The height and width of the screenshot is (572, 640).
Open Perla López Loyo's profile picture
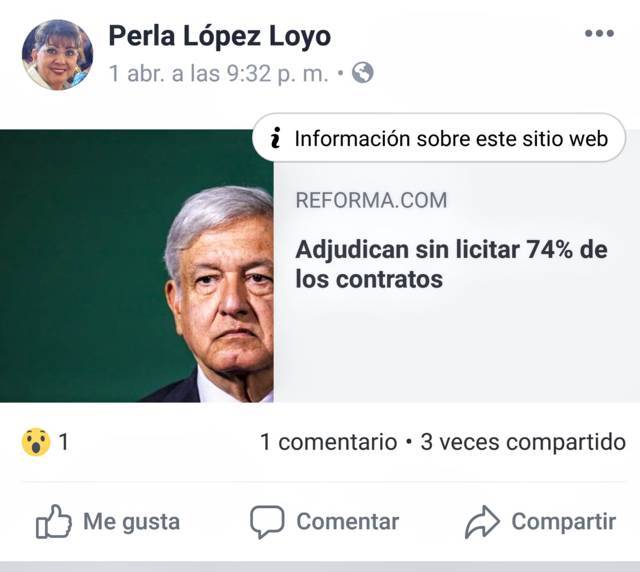coord(57,55)
